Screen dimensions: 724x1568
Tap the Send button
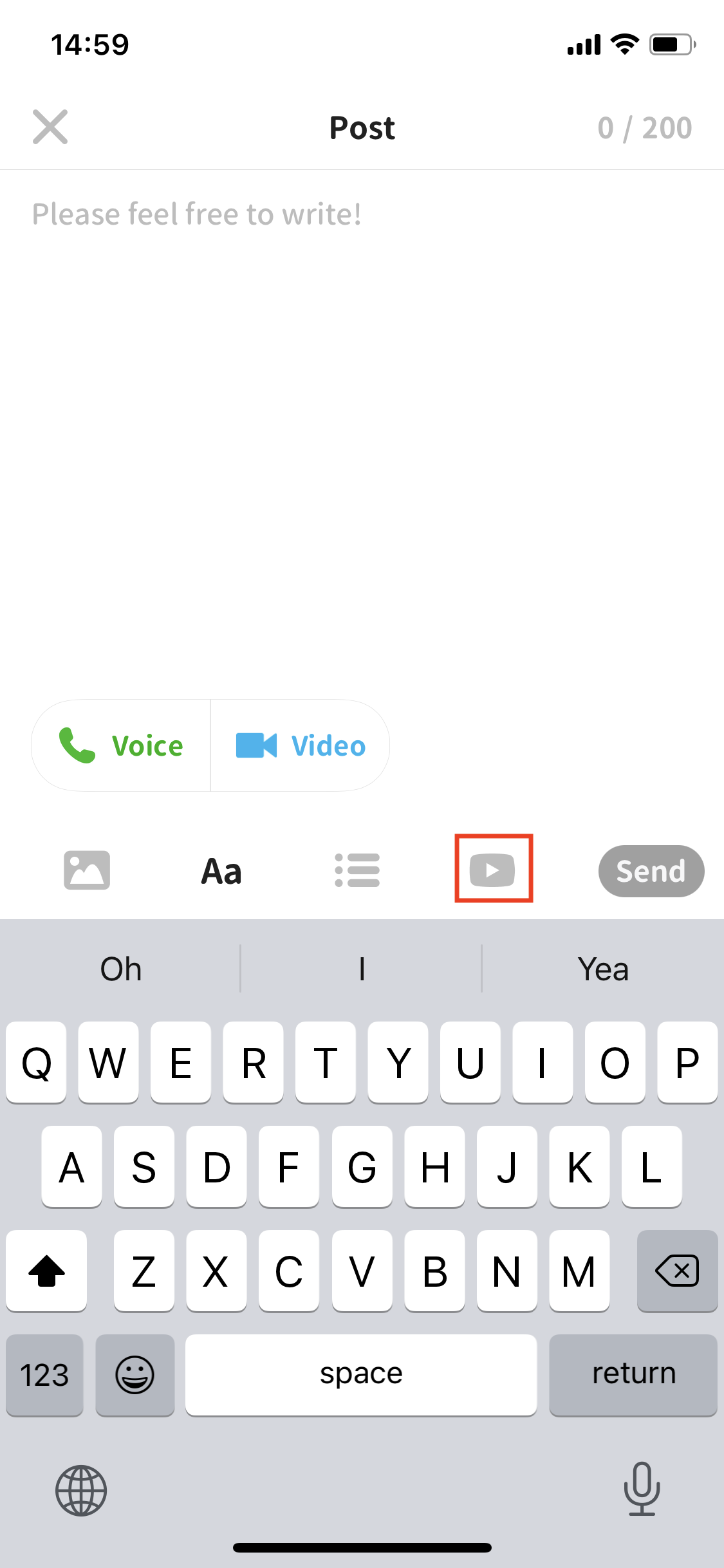[x=651, y=871]
